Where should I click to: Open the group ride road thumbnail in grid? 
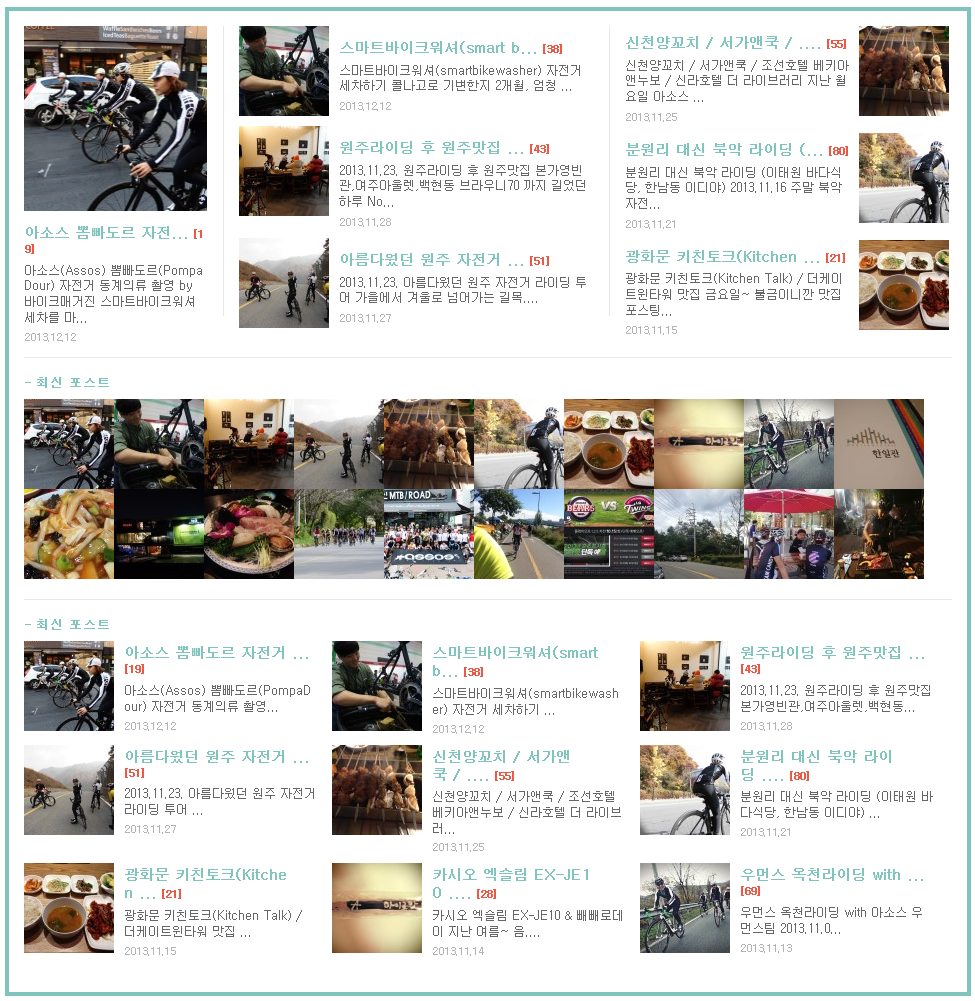(339, 534)
